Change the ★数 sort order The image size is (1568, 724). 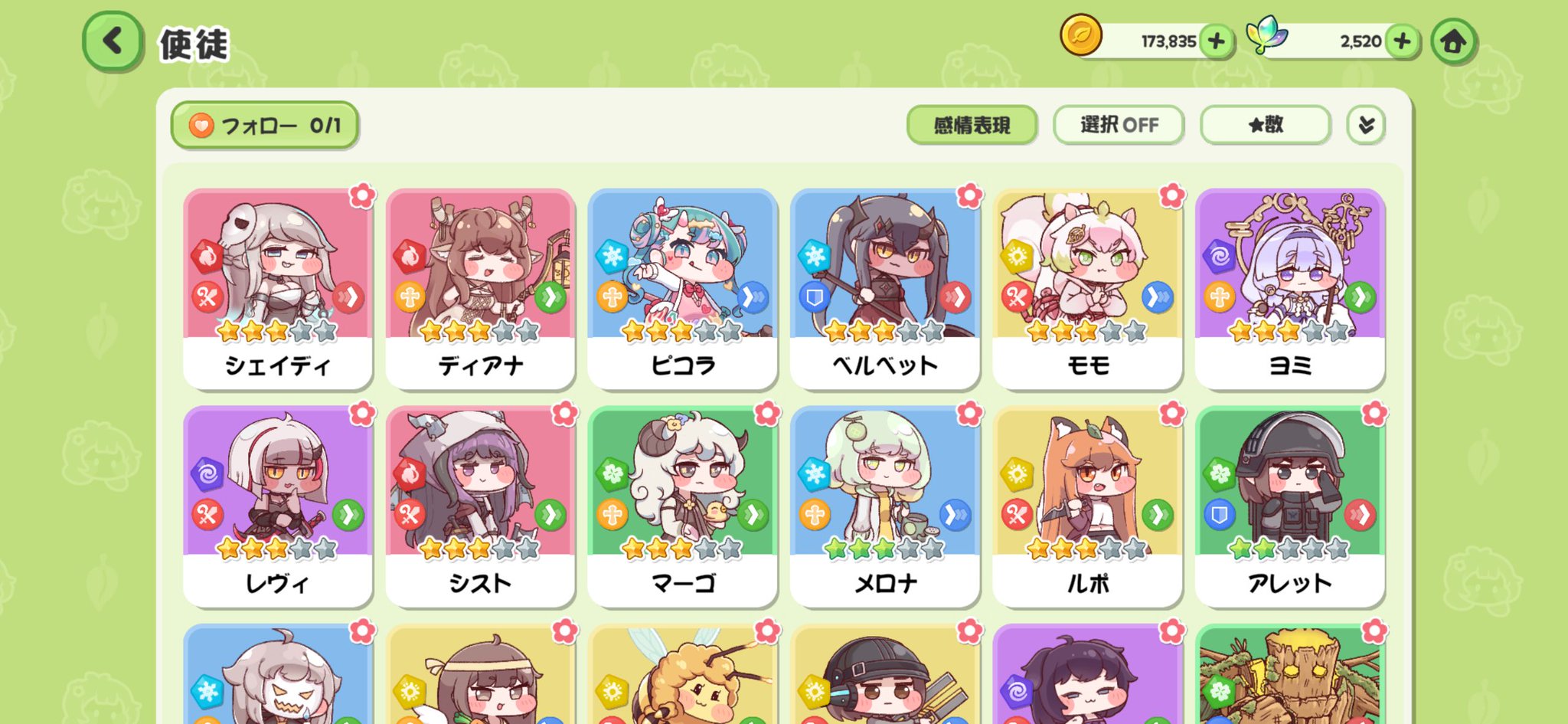[x=1265, y=125]
